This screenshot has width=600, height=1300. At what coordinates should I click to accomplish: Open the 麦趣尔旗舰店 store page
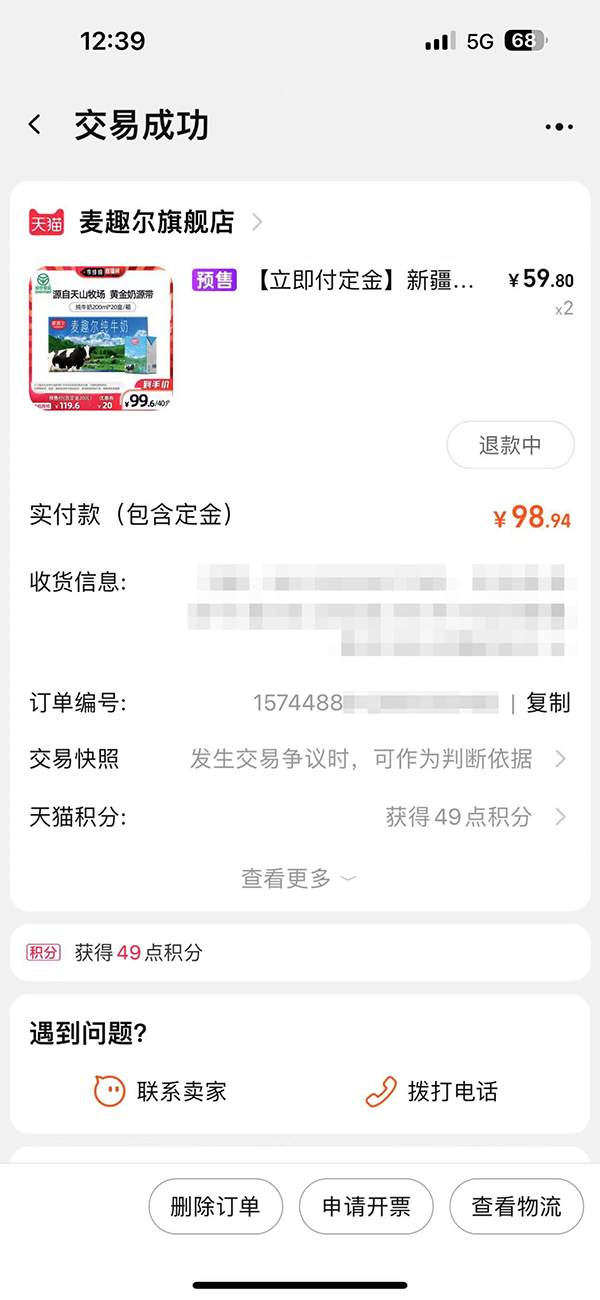coord(157,222)
